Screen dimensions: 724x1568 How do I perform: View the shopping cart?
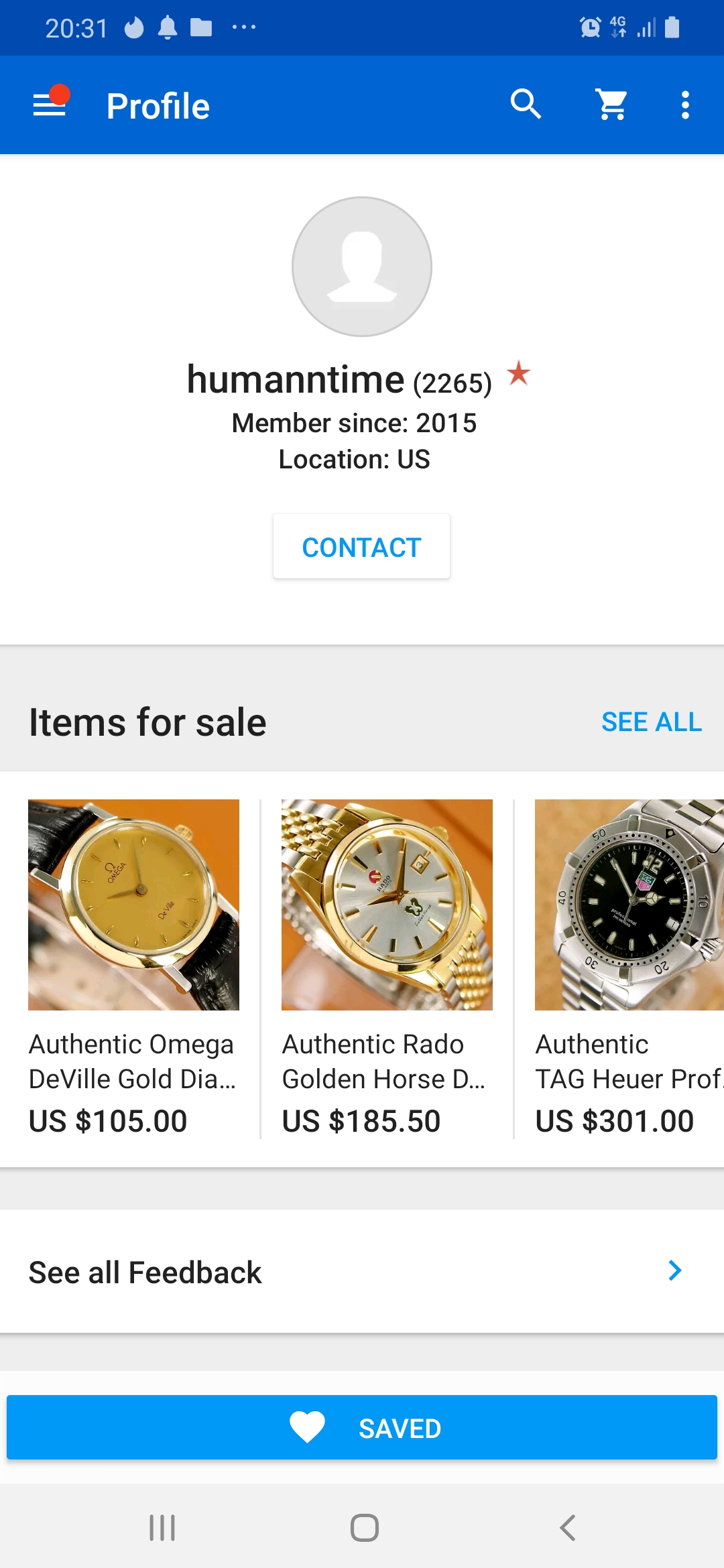[611, 105]
